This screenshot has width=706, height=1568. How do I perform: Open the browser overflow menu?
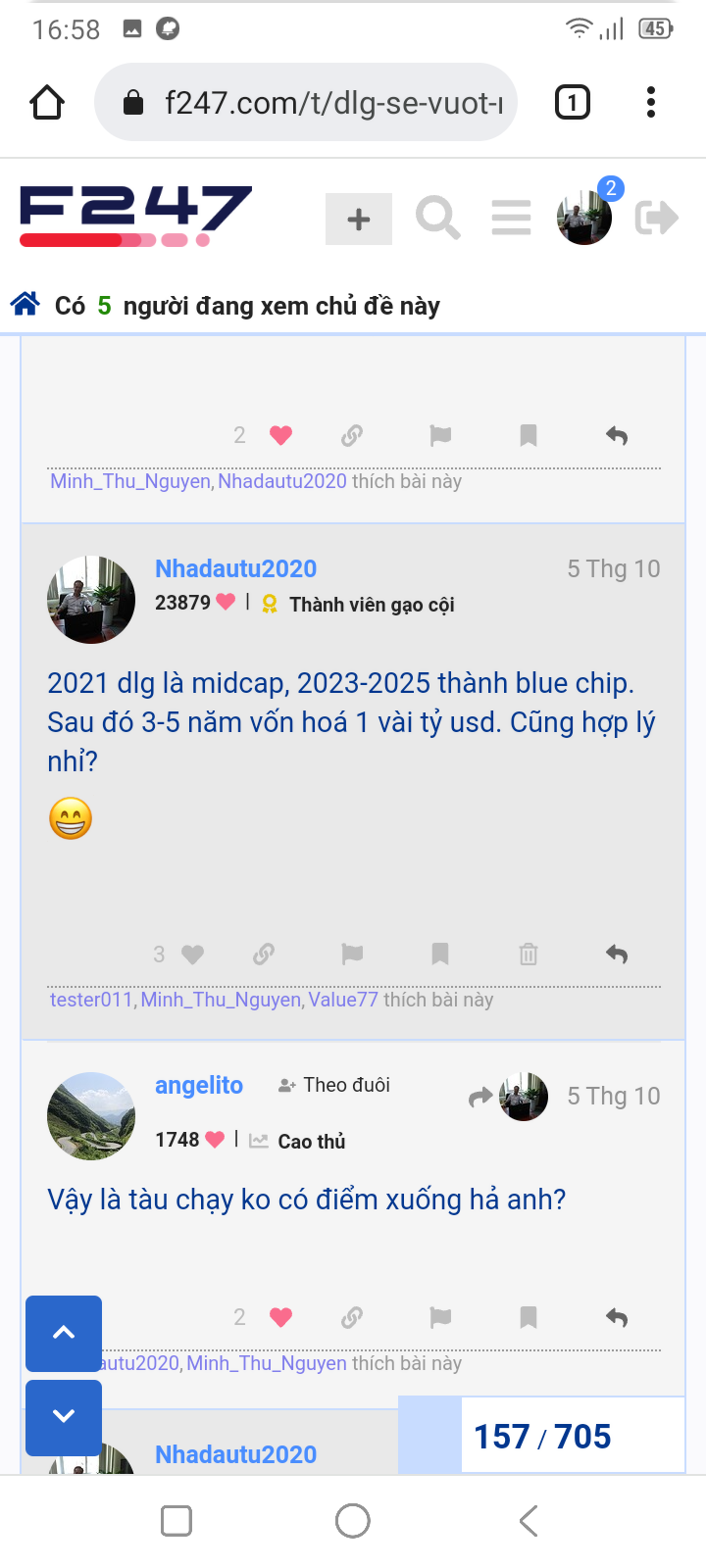[651, 102]
